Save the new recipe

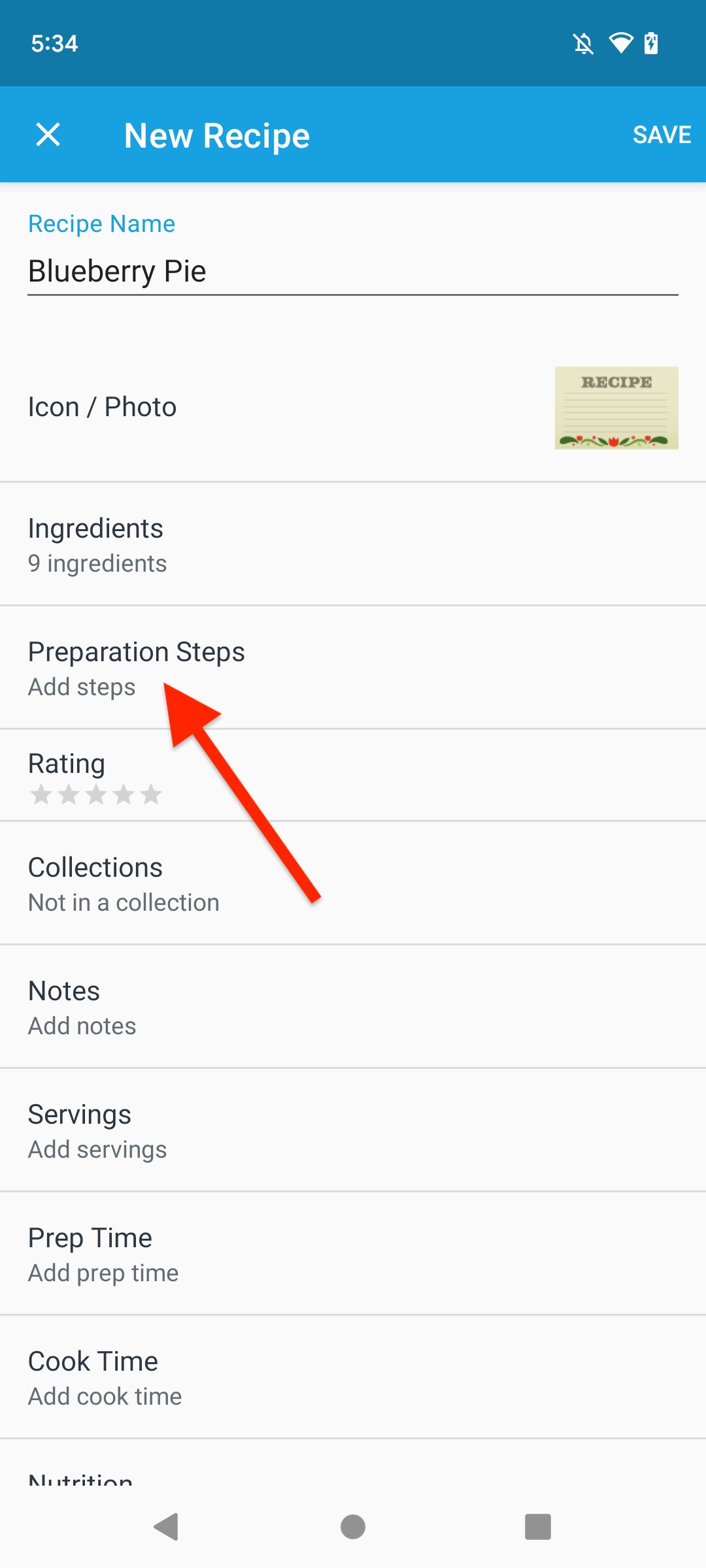[661, 135]
